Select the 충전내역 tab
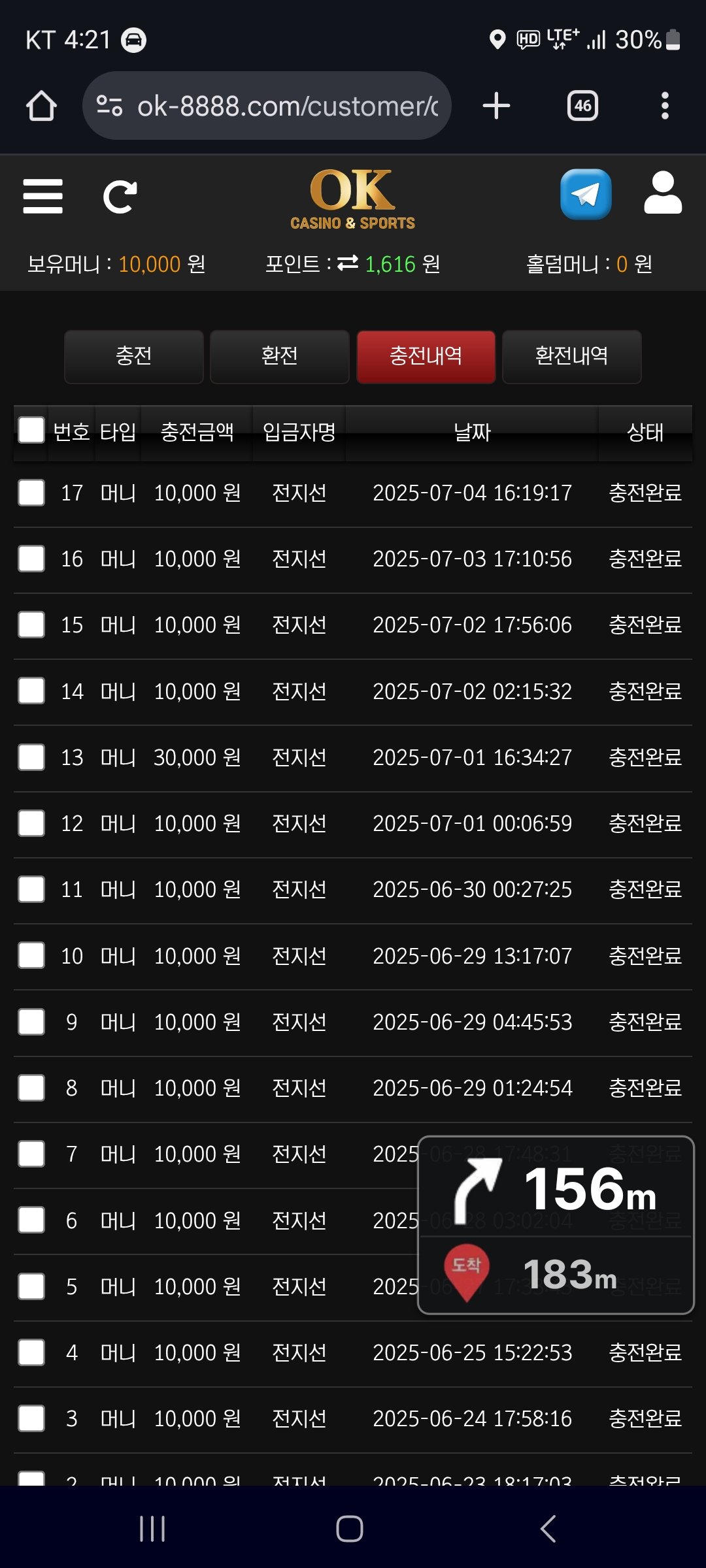This screenshot has width=706, height=1568. [x=426, y=356]
